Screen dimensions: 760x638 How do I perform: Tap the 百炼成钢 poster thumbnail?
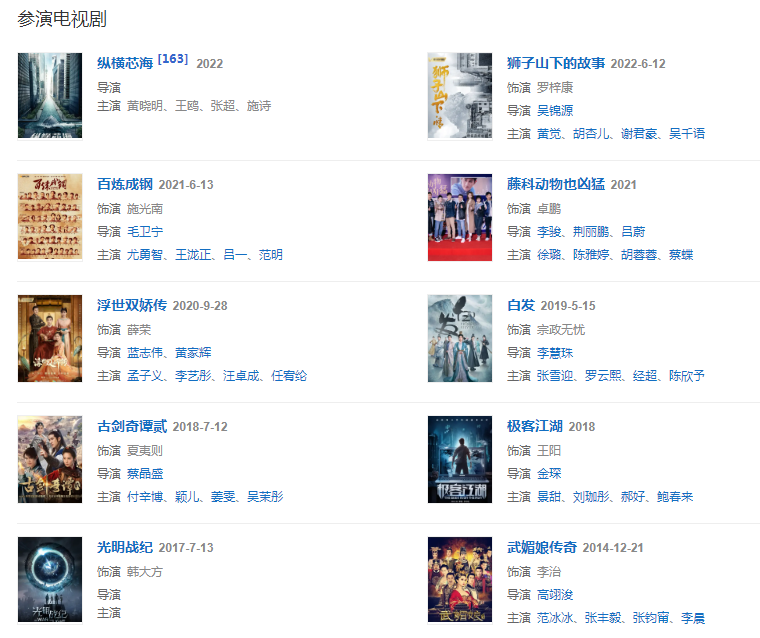[x=50, y=217]
